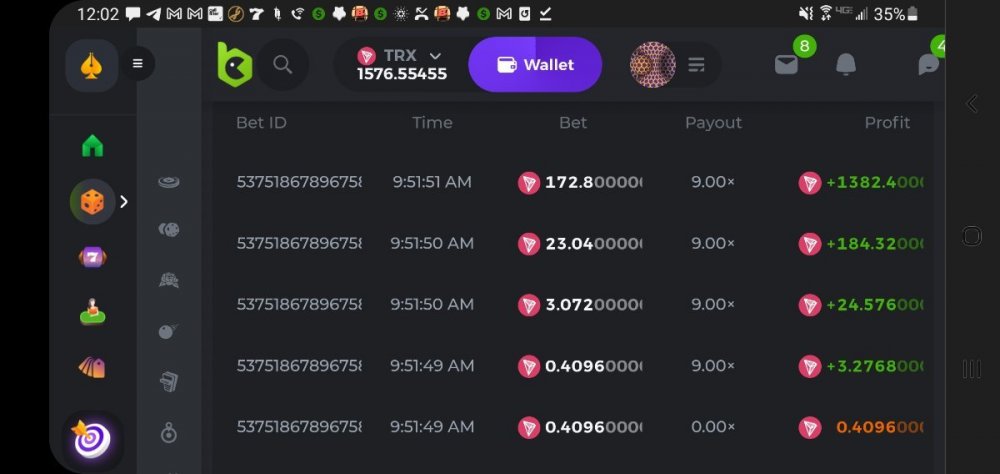1000x474 pixels.
Task: Open the Wallet
Action: (535, 65)
